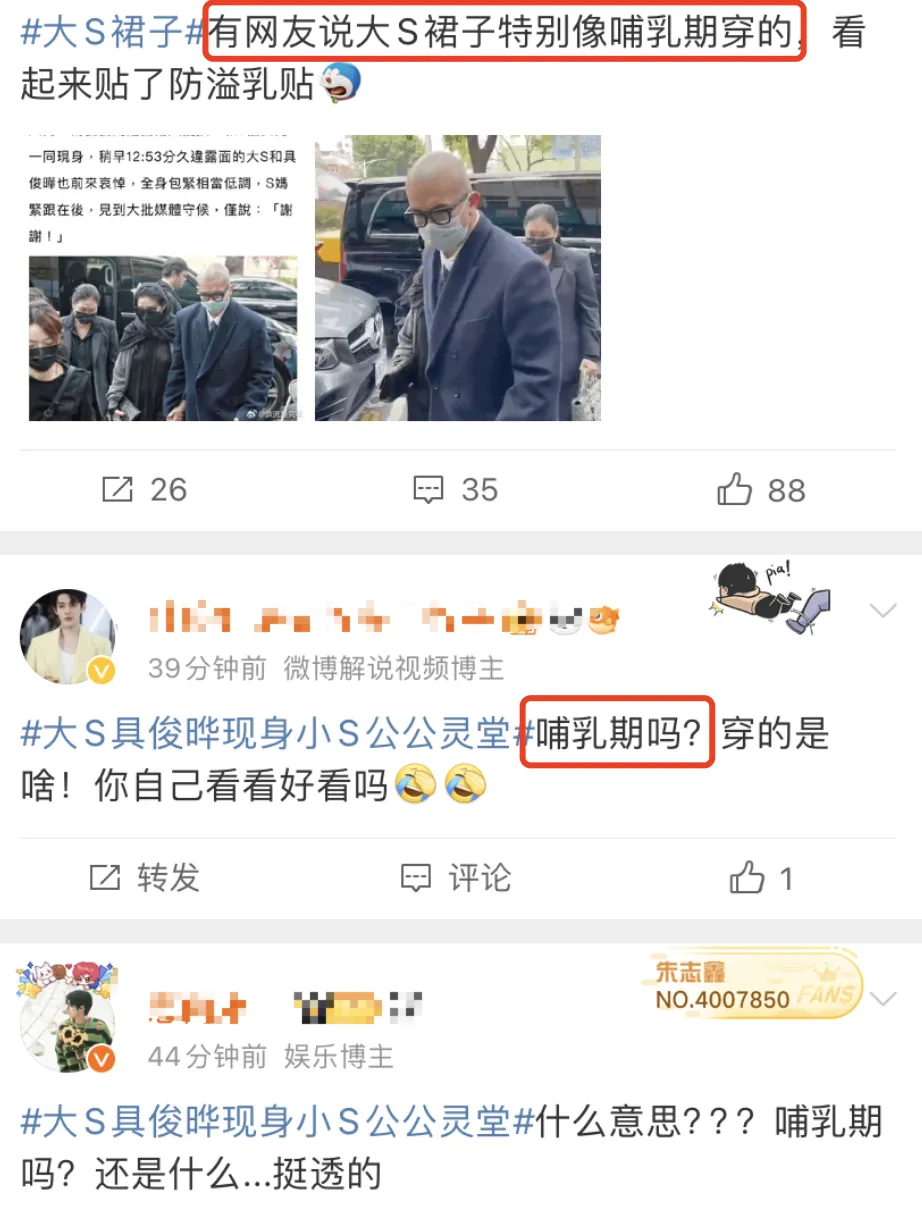Screen dimensions: 922x1206
Task: Open the 朱志鑫 fans badge NO.4007850
Action: coord(756,985)
